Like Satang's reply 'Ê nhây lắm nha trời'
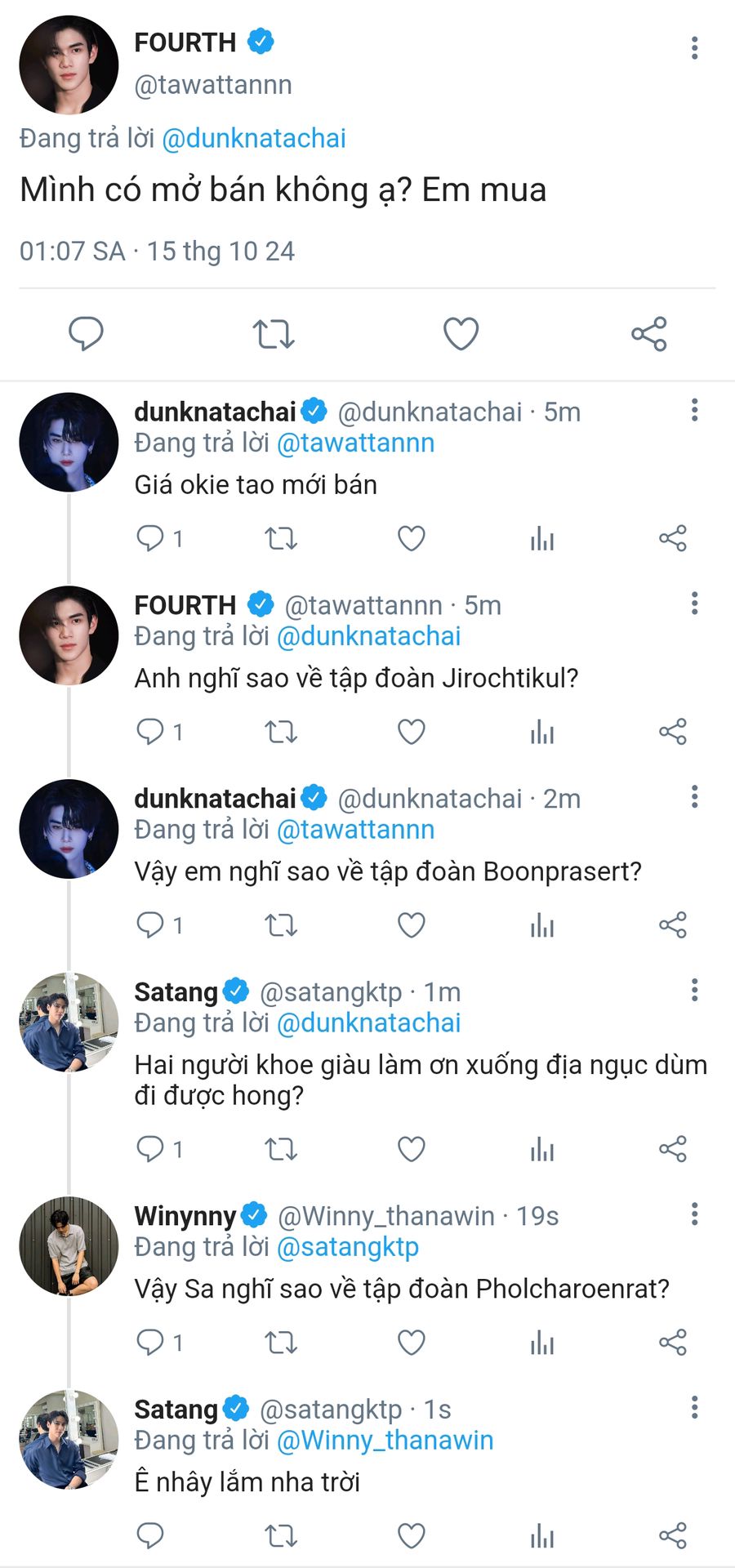The image size is (735, 1568). click(x=411, y=1536)
